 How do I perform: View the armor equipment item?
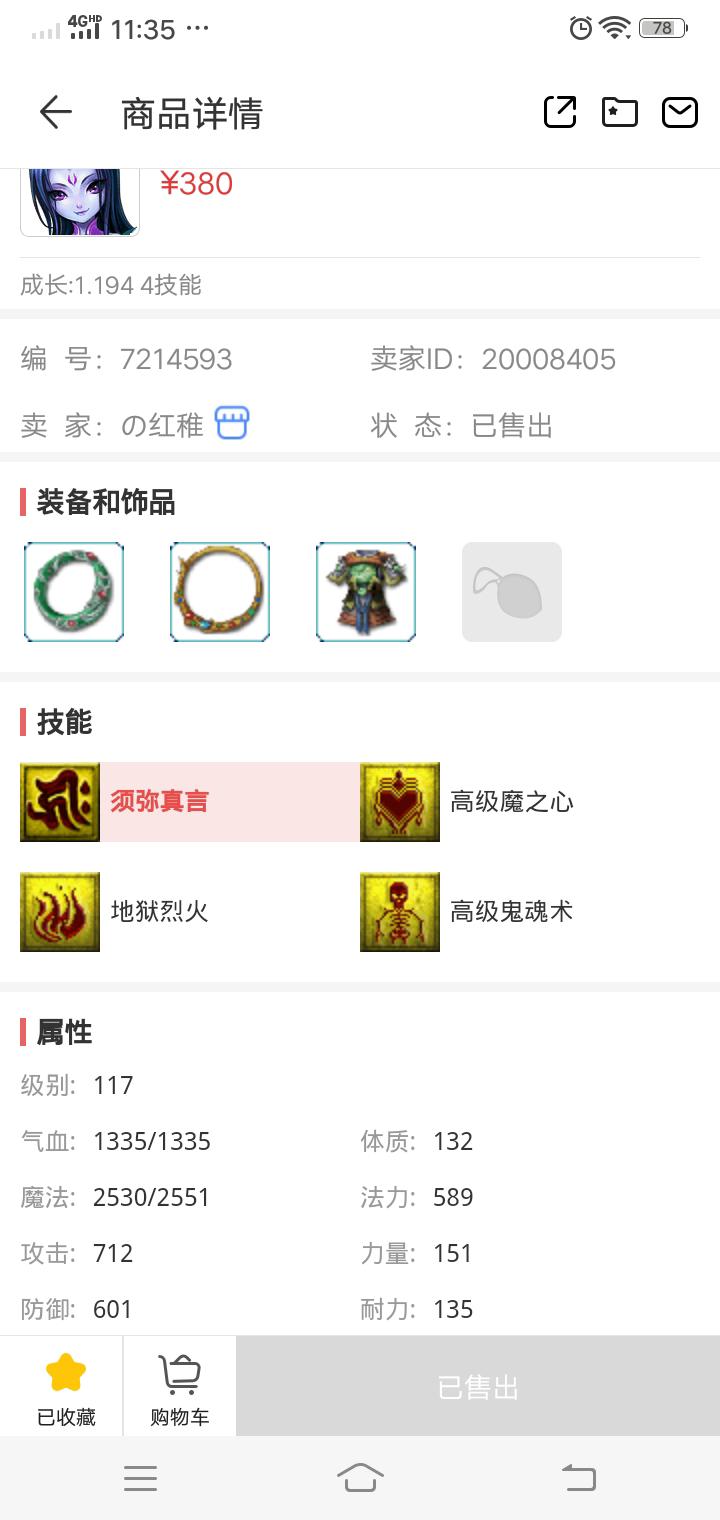pos(366,592)
